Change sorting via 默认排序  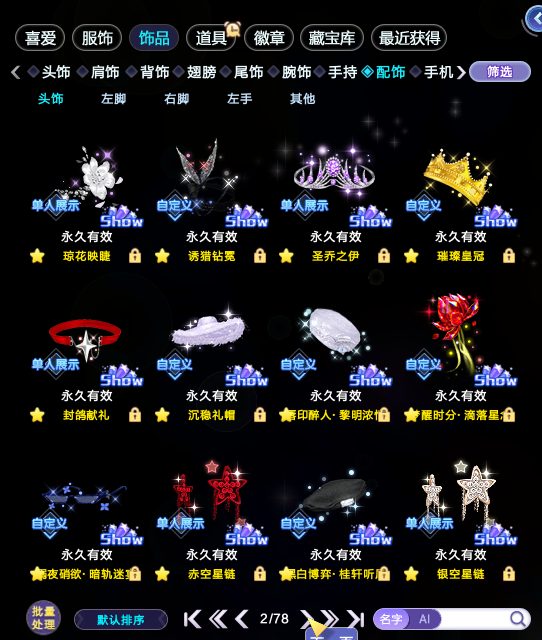coord(121,620)
